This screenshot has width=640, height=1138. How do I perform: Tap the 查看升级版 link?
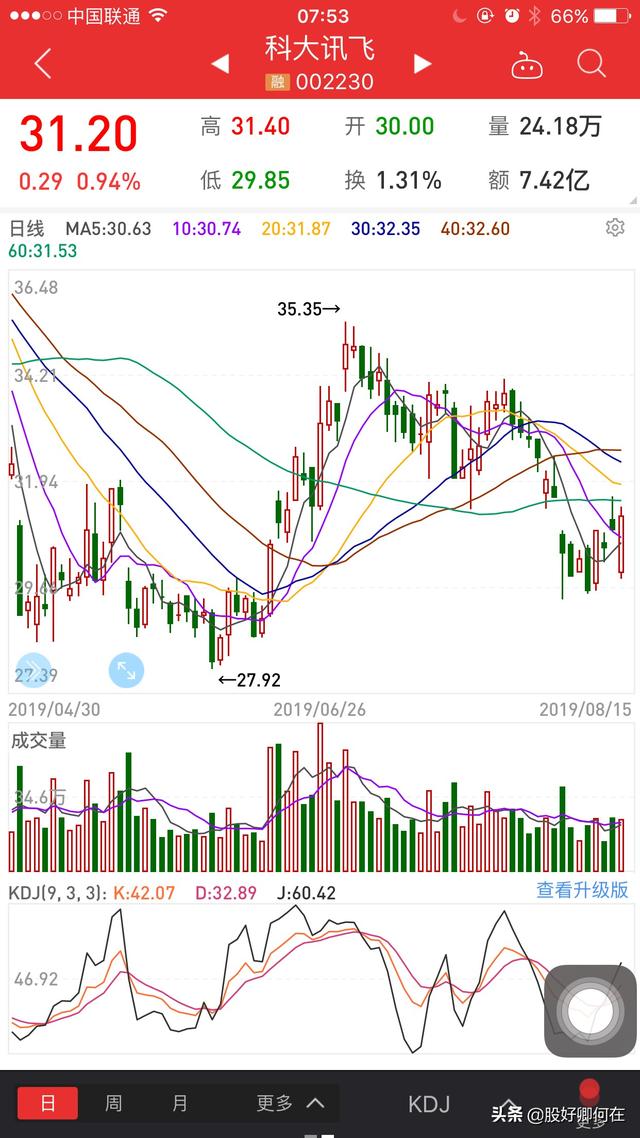tap(582, 889)
